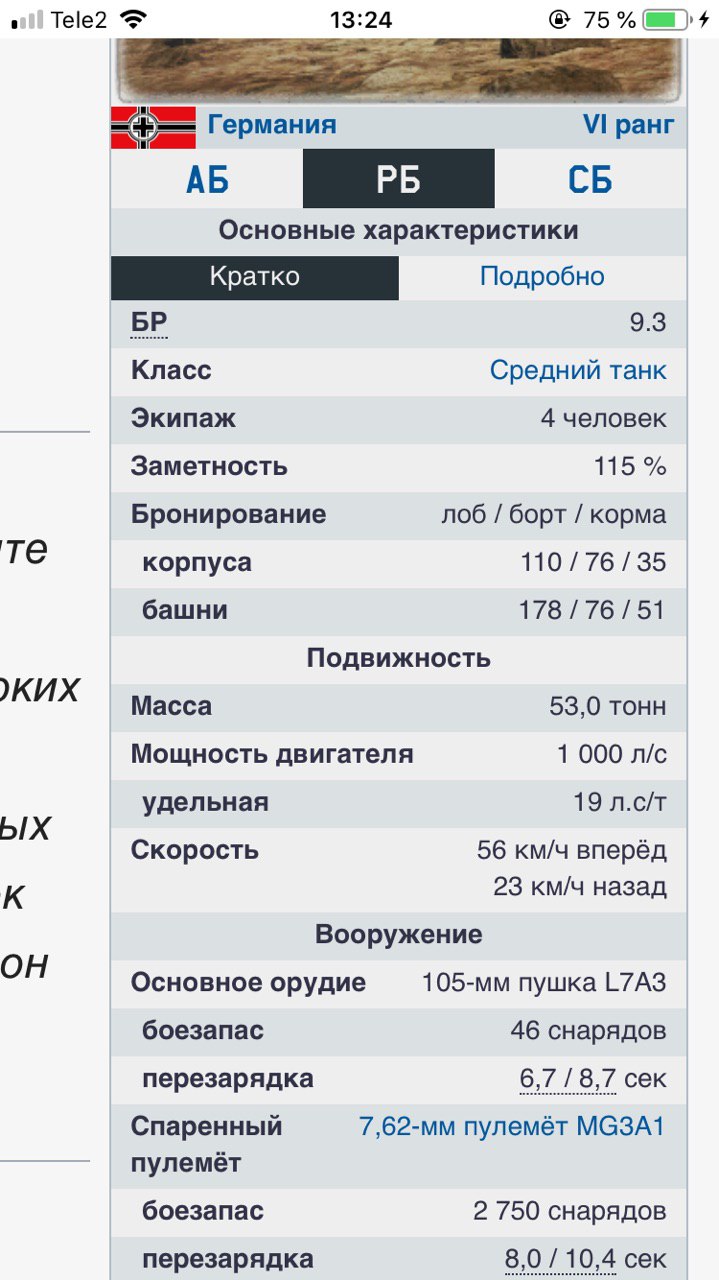The height and width of the screenshot is (1280, 719).
Task: Tap the underlined БР abbreviation
Action: (x=149, y=323)
